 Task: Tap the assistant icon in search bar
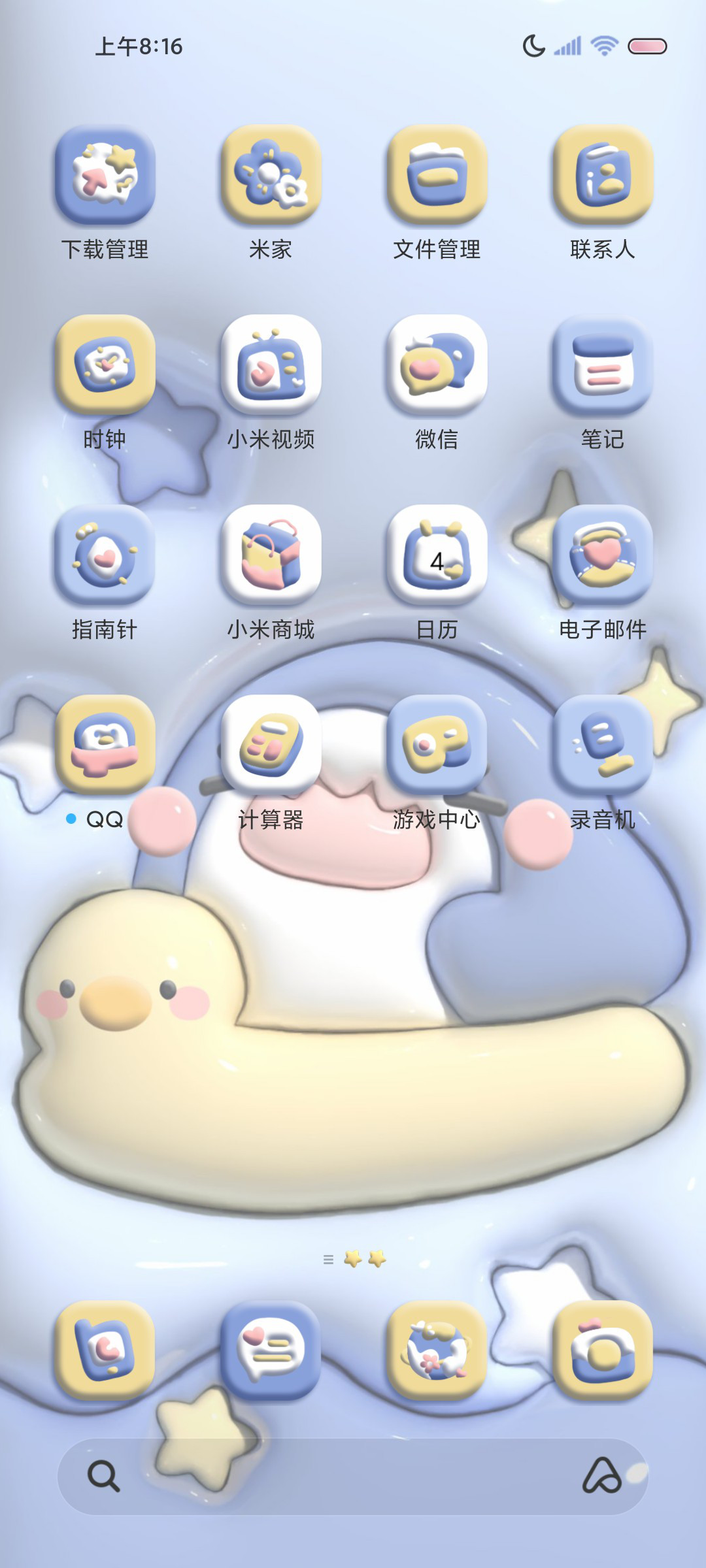pyautogui.click(x=602, y=1476)
